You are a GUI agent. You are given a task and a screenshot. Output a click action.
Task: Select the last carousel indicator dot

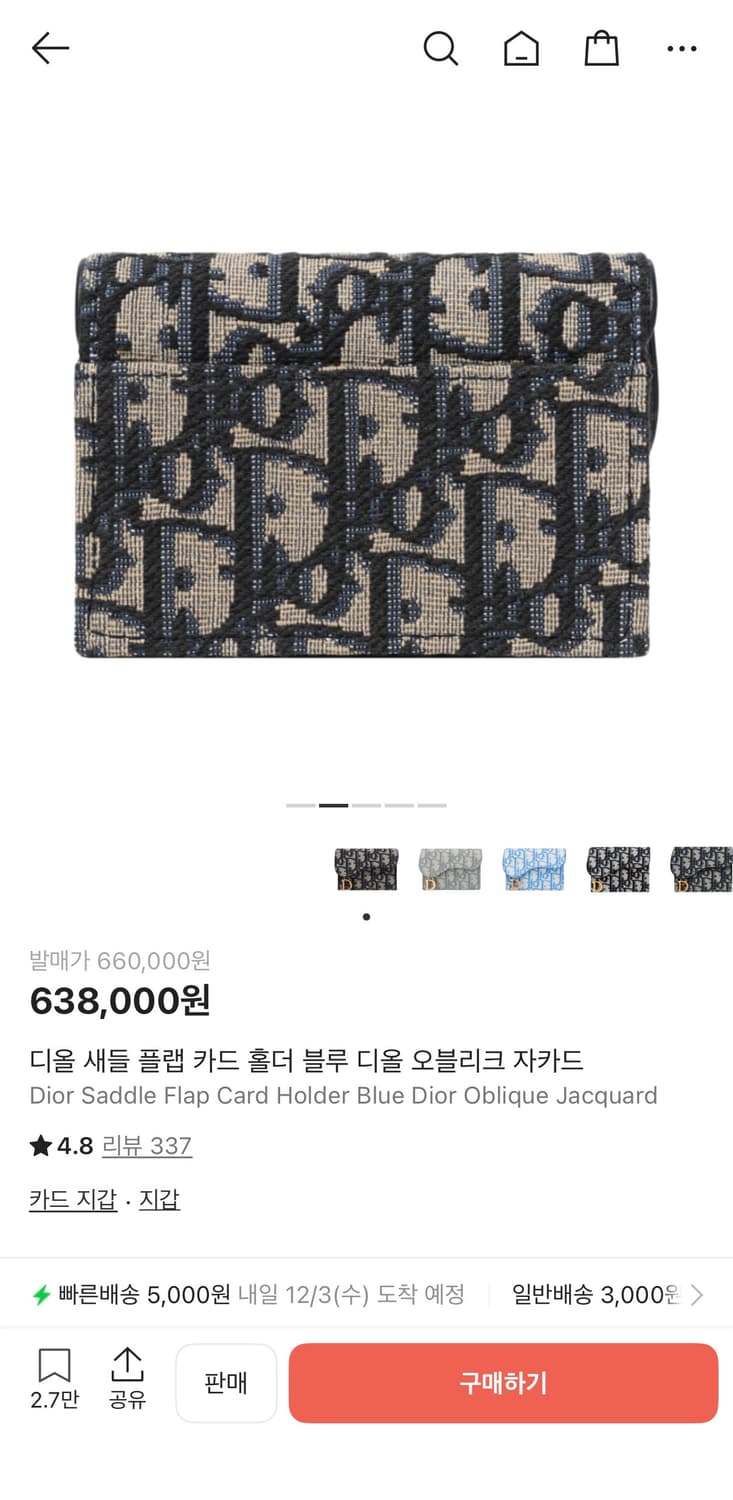(433, 804)
